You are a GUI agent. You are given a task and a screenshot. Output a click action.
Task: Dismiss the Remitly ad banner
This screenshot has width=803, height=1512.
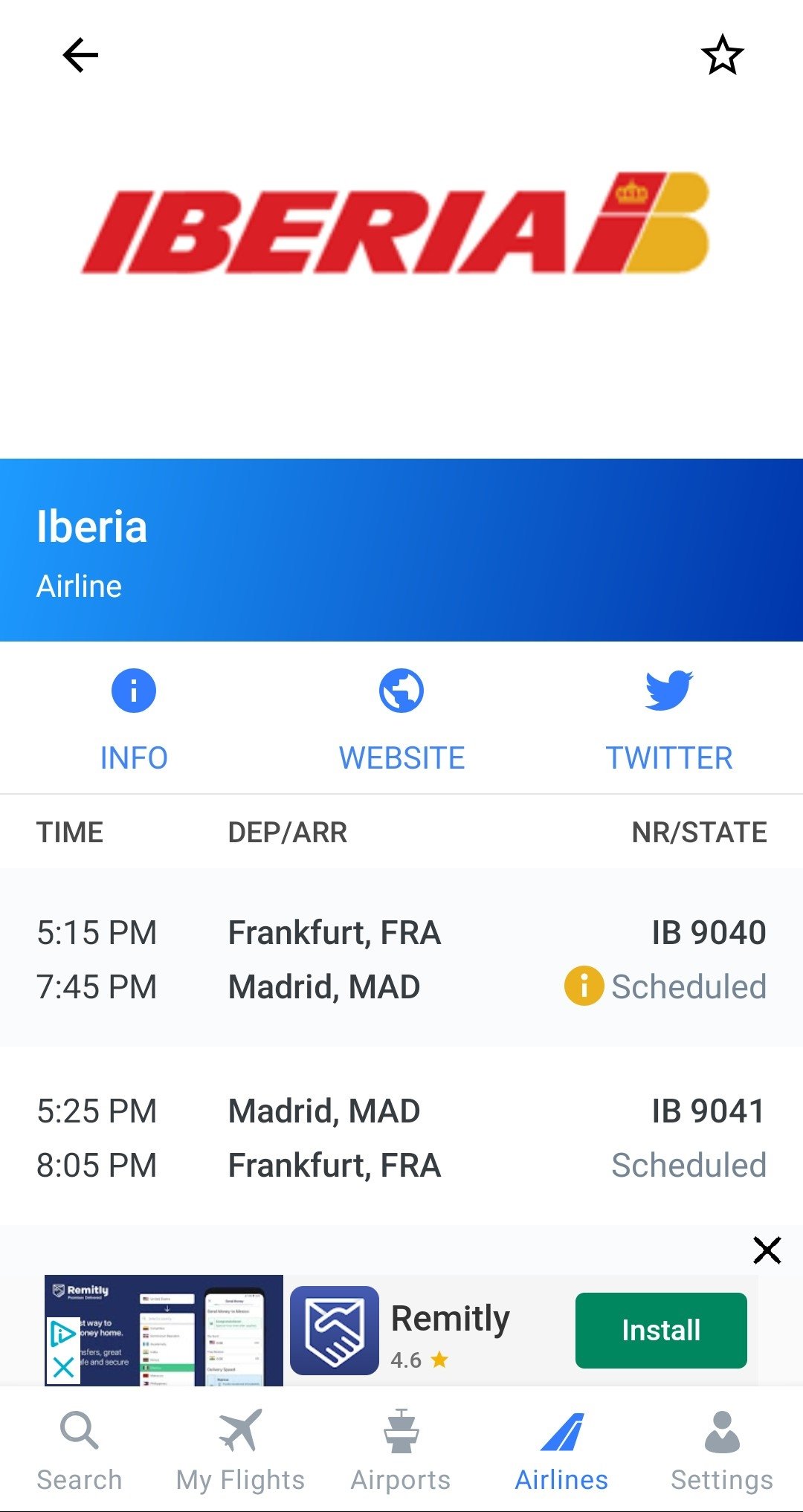(x=767, y=1250)
